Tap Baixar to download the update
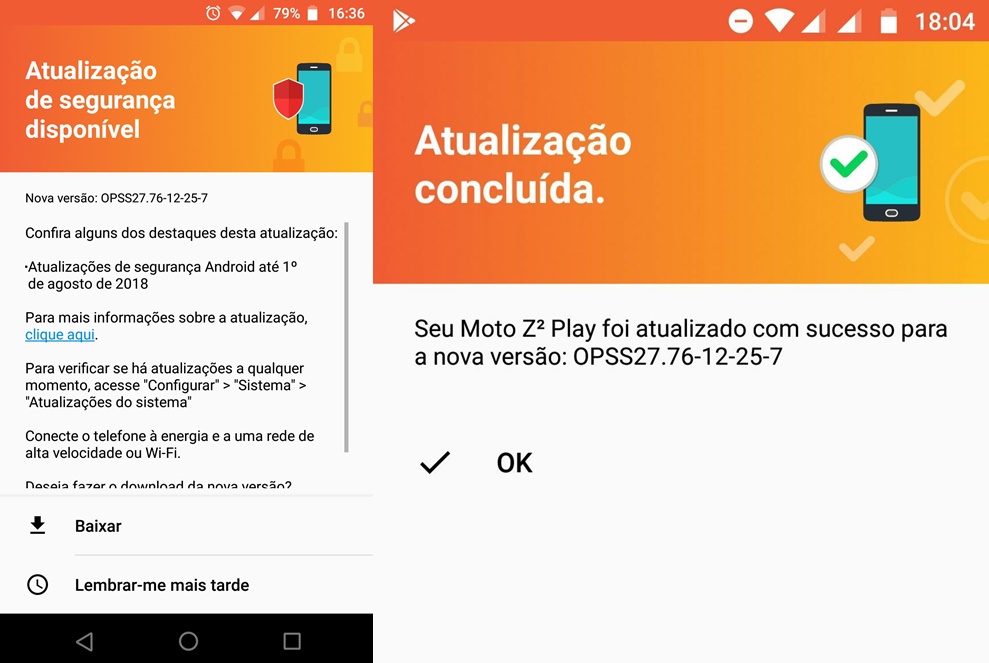The height and width of the screenshot is (663, 989). [98, 526]
